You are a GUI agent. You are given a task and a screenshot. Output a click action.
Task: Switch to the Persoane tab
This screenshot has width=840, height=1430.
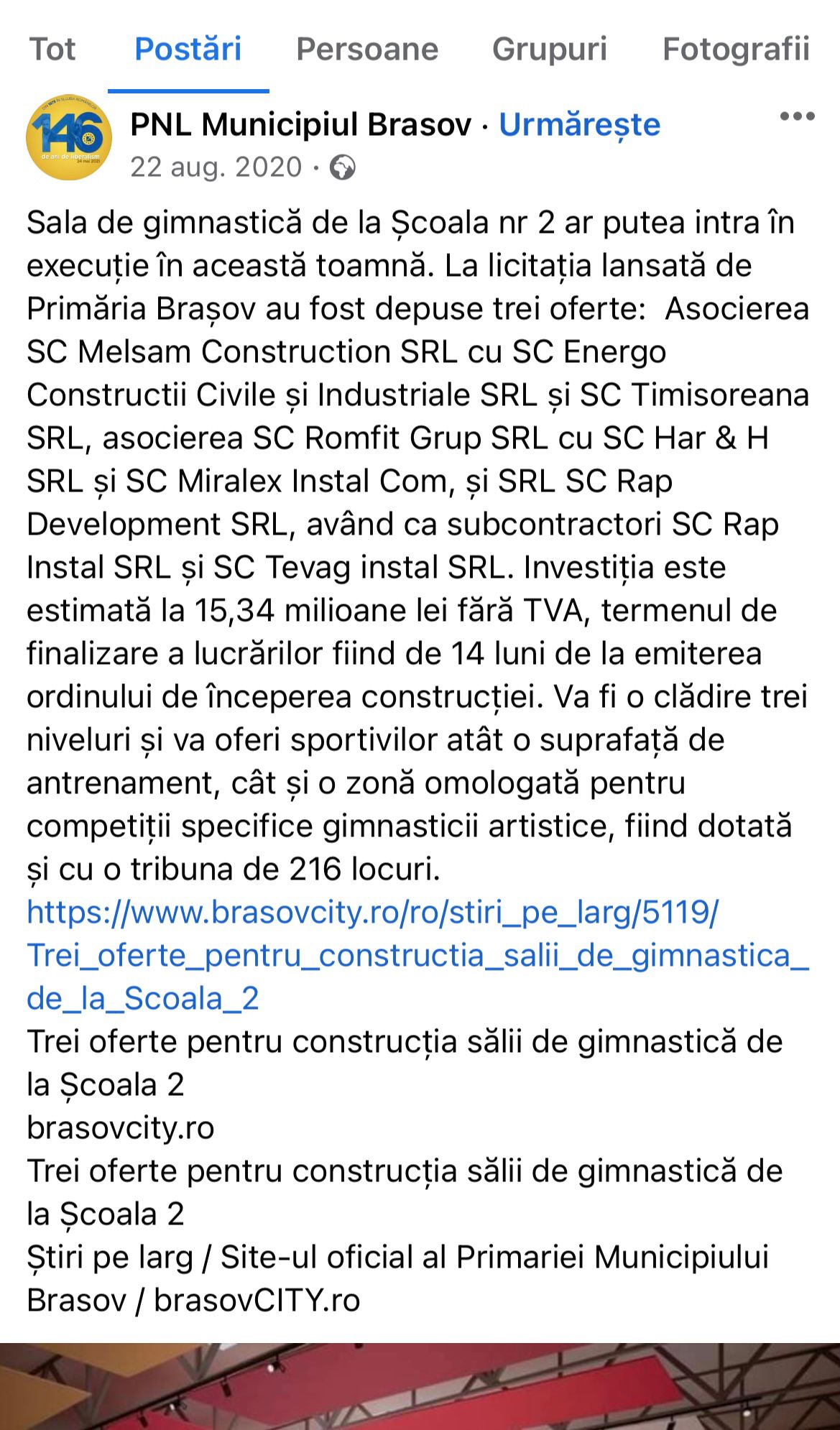tap(367, 50)
